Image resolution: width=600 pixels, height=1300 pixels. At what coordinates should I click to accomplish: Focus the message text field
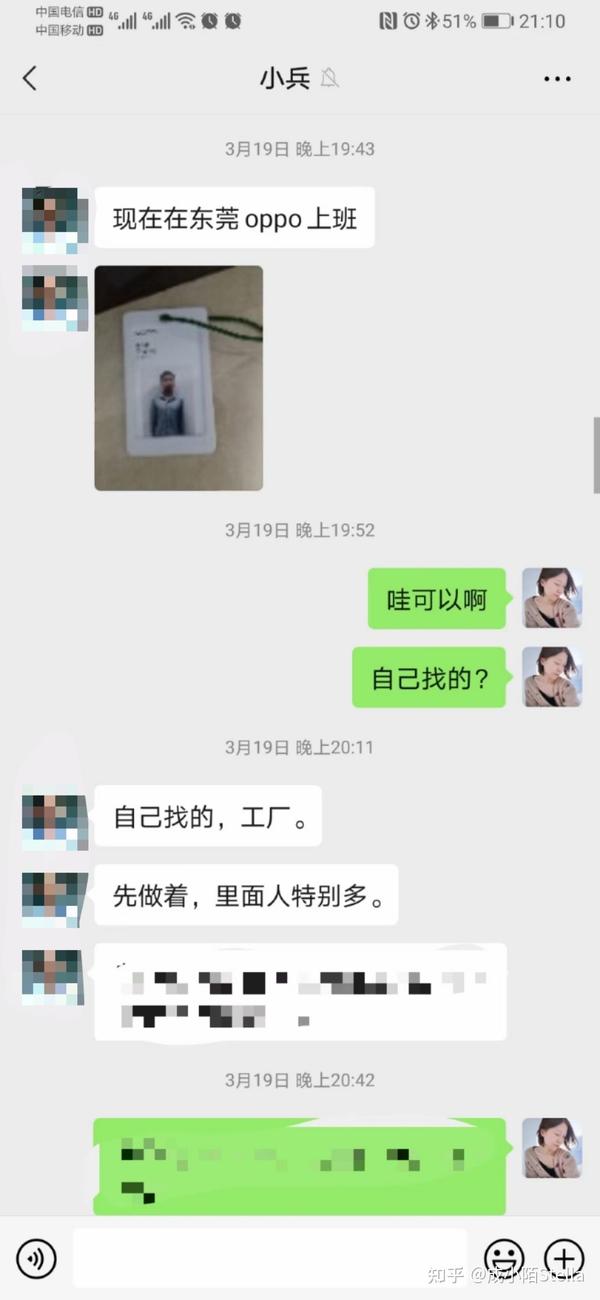(x=270, y=1258)
